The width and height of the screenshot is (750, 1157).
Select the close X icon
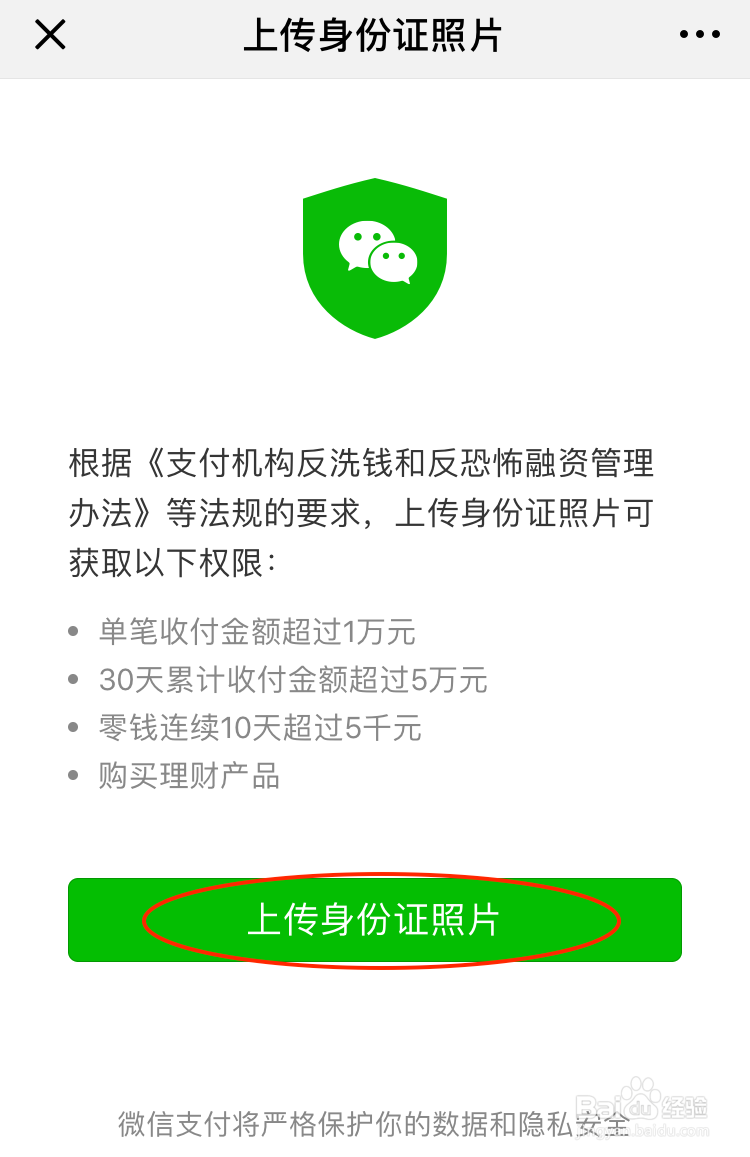pos(49,35)
